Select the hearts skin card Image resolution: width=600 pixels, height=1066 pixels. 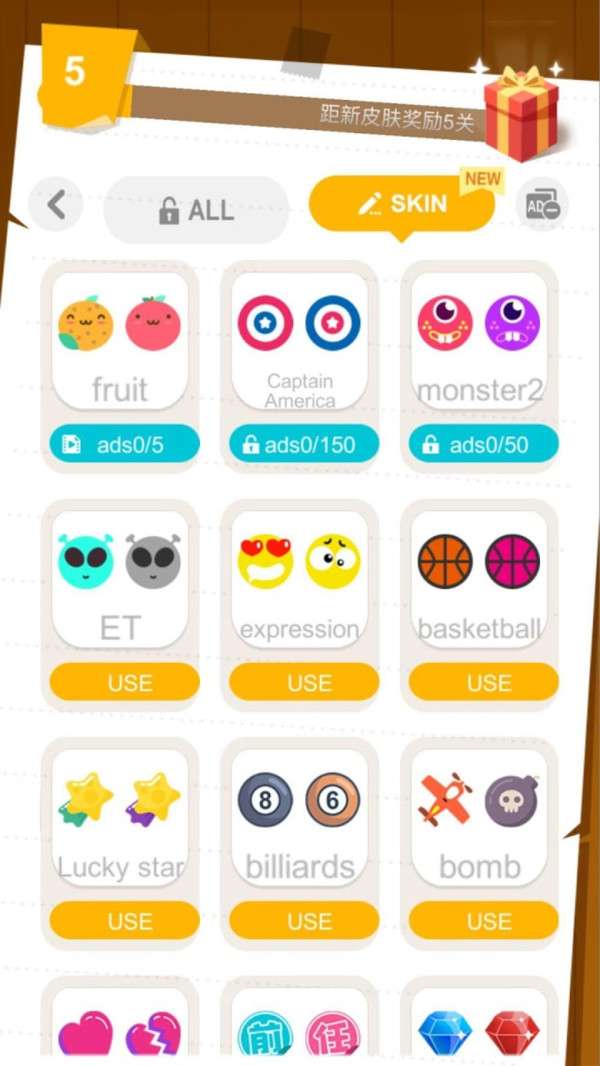[x=120, y=1030]
